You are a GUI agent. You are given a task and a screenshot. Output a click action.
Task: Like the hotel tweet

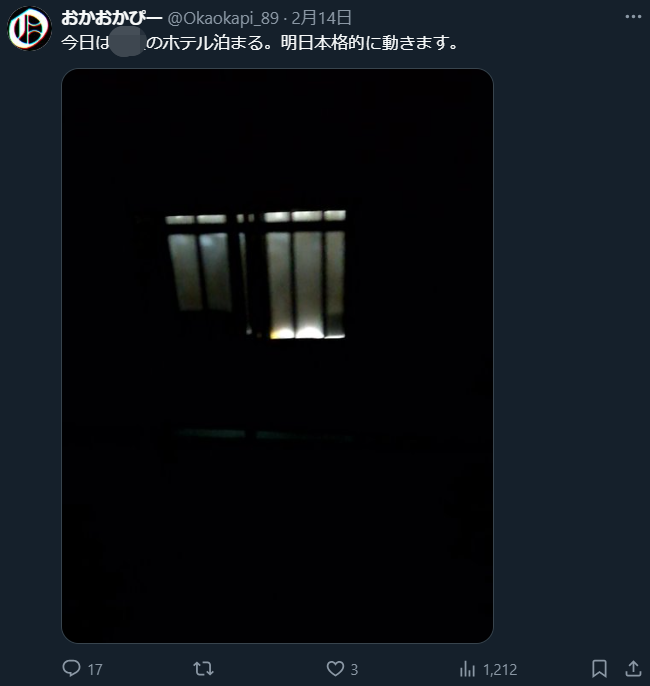tap(335, 668)
